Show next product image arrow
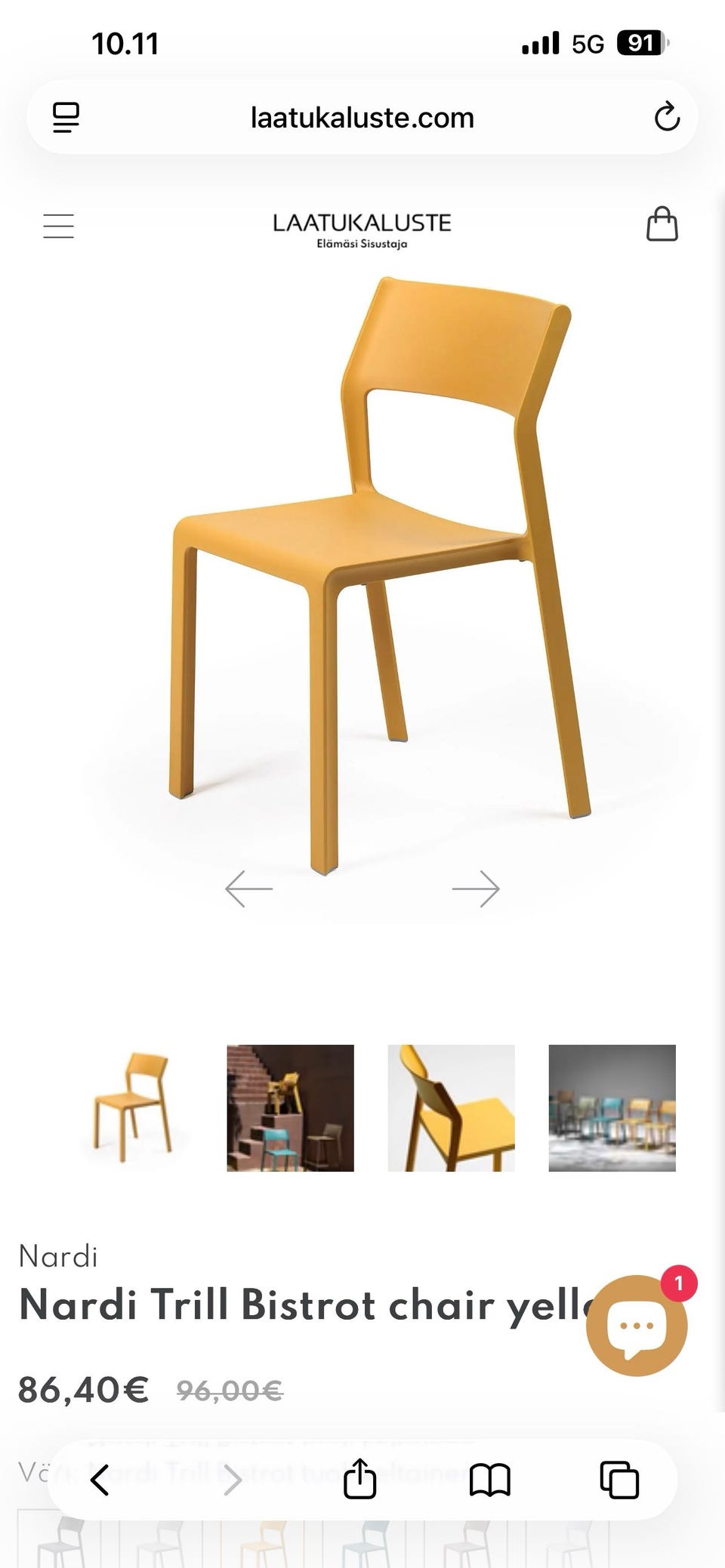This screenshot has height=1568, width=725. [476, 889]
